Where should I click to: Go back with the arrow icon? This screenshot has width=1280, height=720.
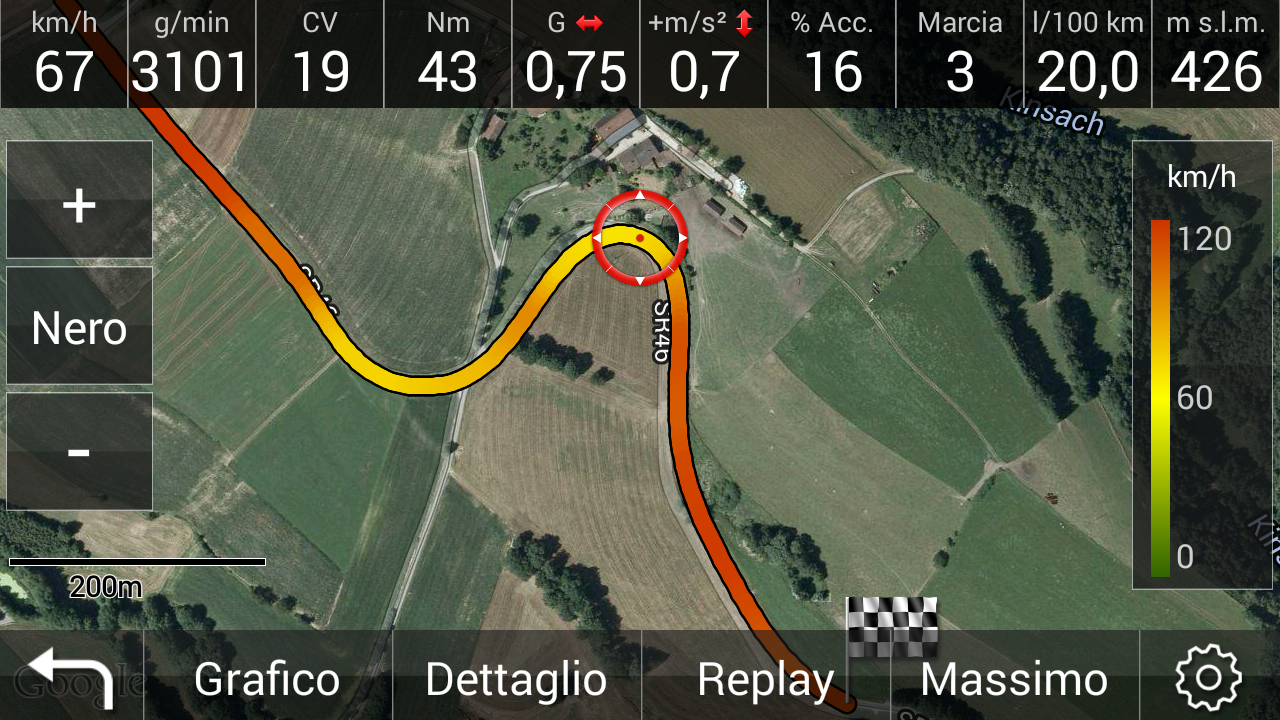[x=71, y=677]
